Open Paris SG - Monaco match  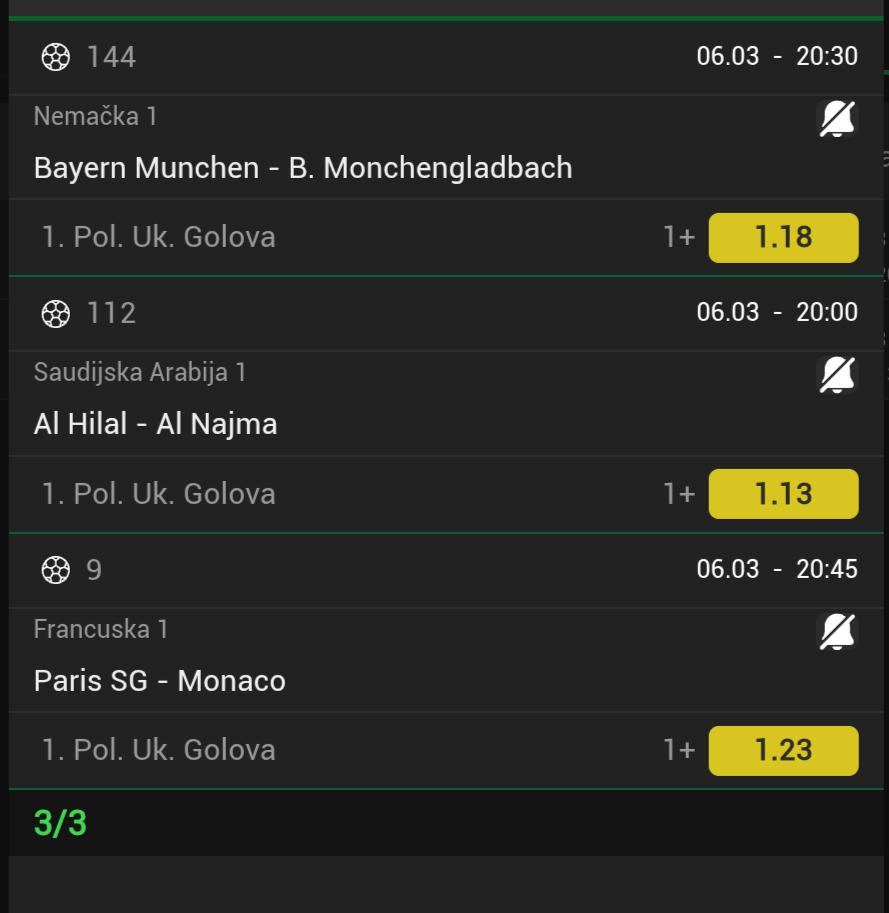click(160, 681)
